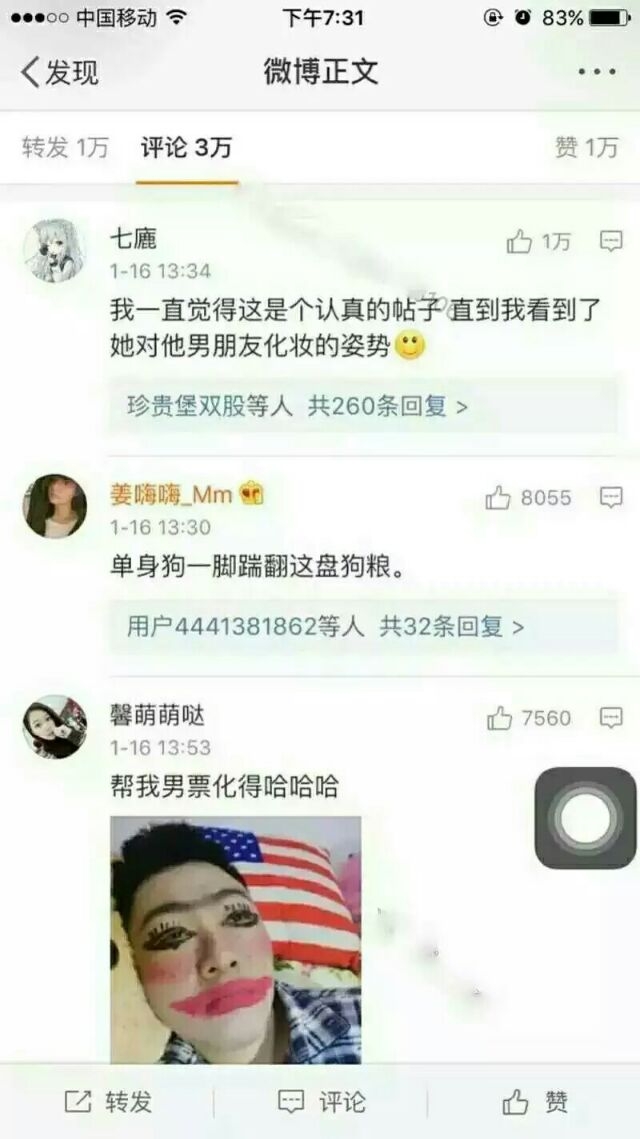Tap 转发 in the bottom bar
This screenshot has height=1139, width=640.
coord(108,1102)
